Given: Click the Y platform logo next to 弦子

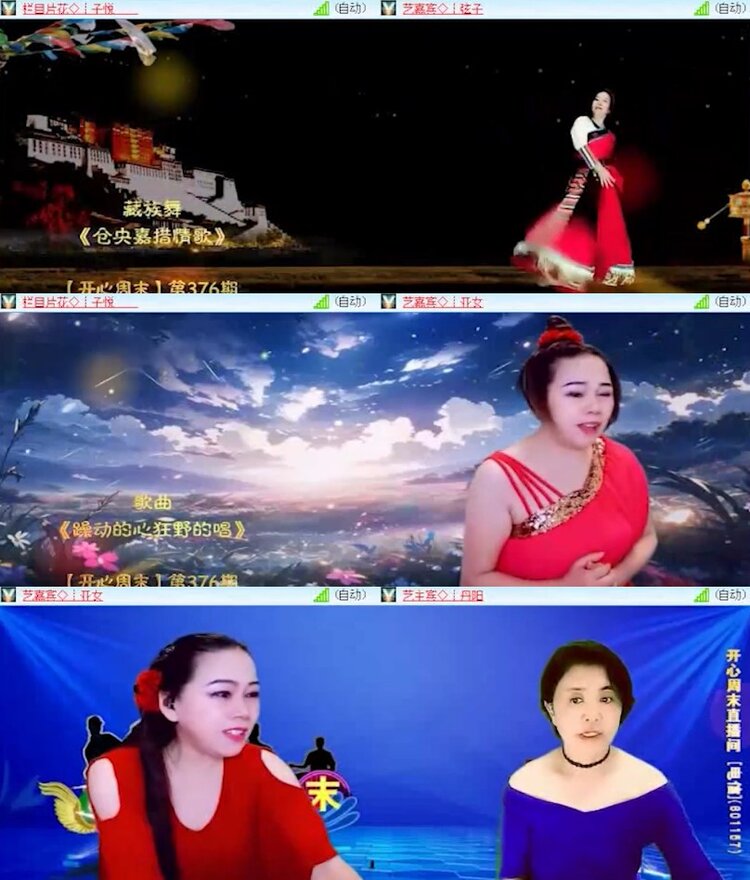Looking at the screenshot, I should tap(386, 8).
